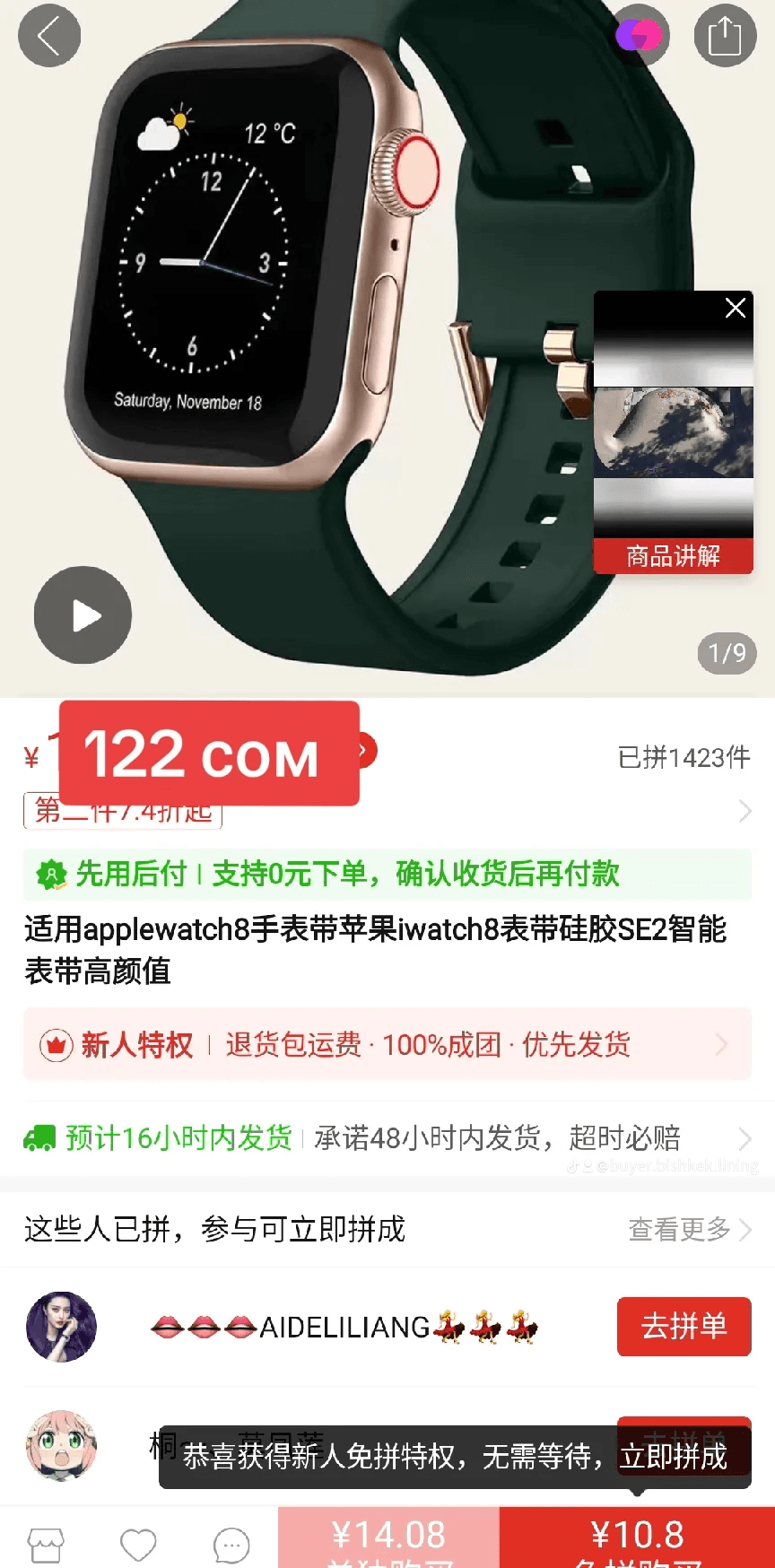Start group buy for ¥10.8
Viewport: 775px width, 1568px height.
click(x=637, y=1539)
